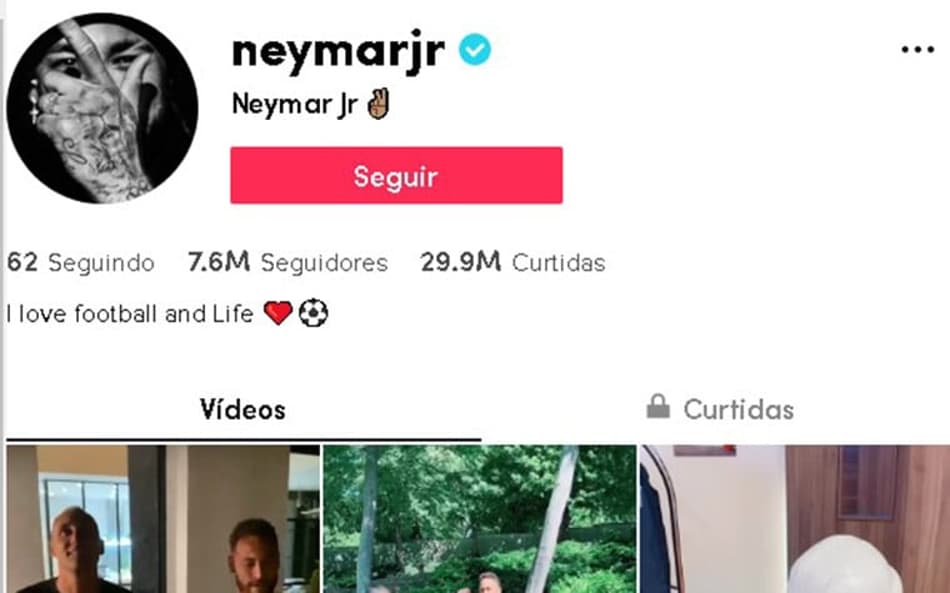
Task: Open the video with the white cap
Action: click(796, 519)
